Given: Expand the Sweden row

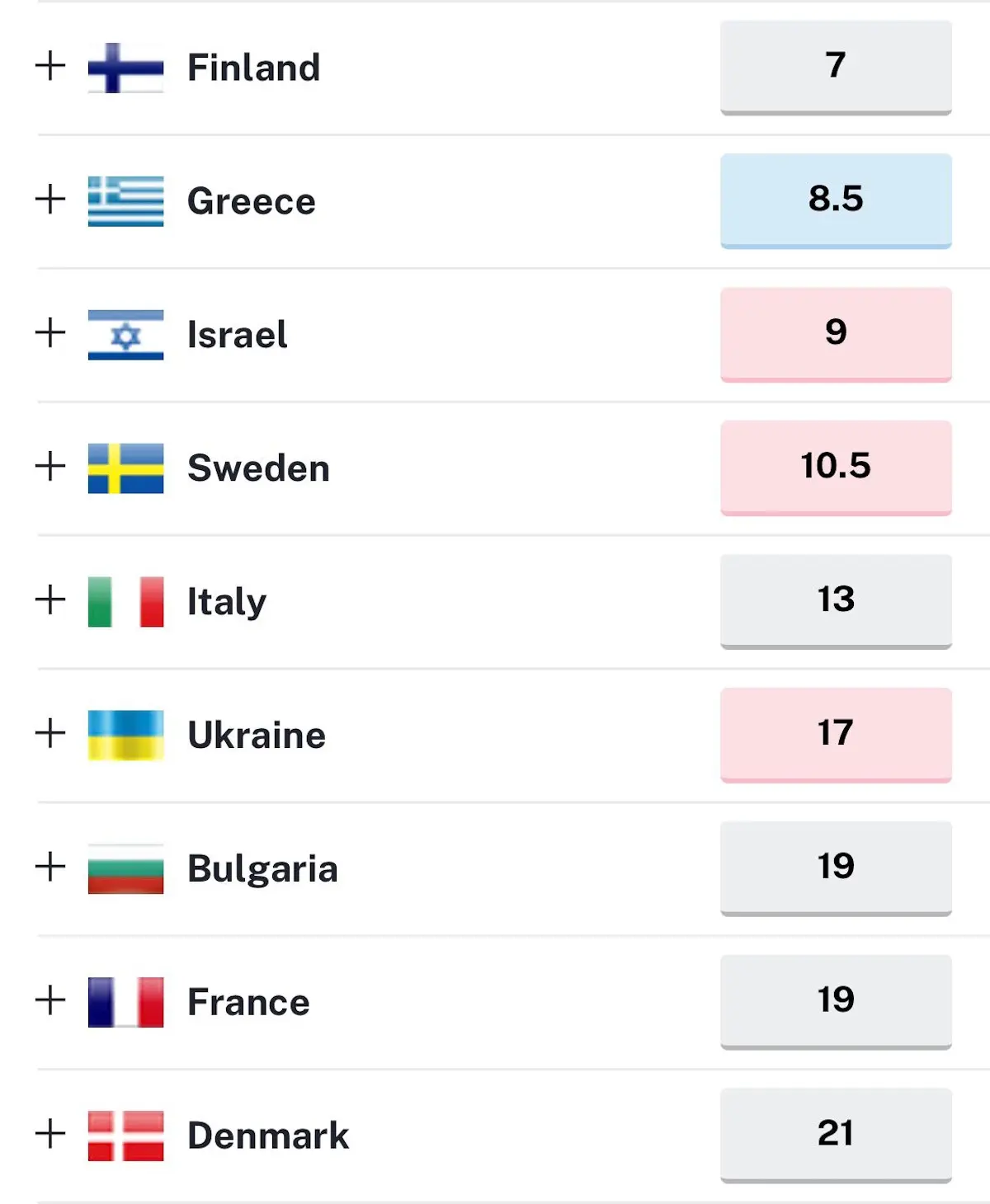Looking at the screenshot, I should pyautogui.click(x=50, y=467).
